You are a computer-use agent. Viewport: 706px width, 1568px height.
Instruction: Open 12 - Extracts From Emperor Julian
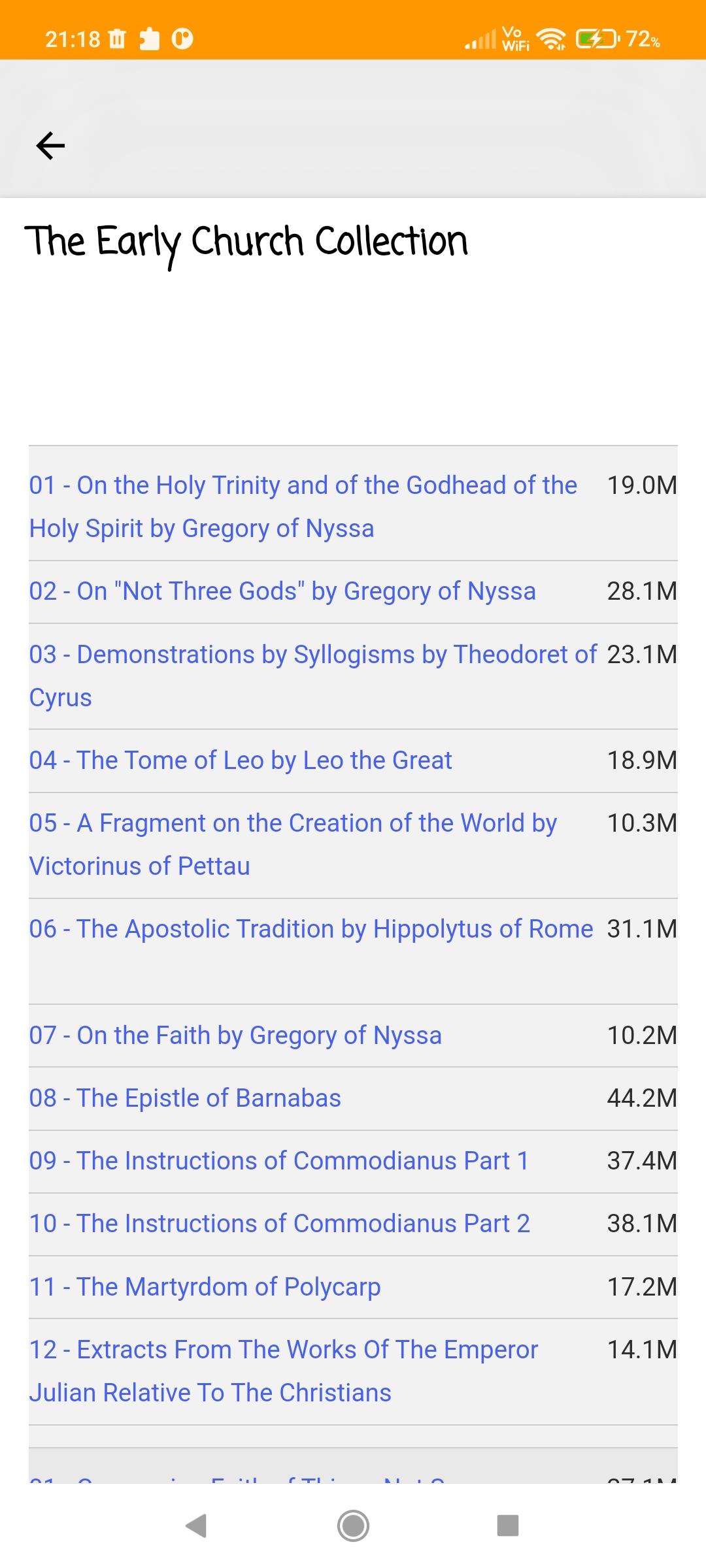coord(284,1371)
